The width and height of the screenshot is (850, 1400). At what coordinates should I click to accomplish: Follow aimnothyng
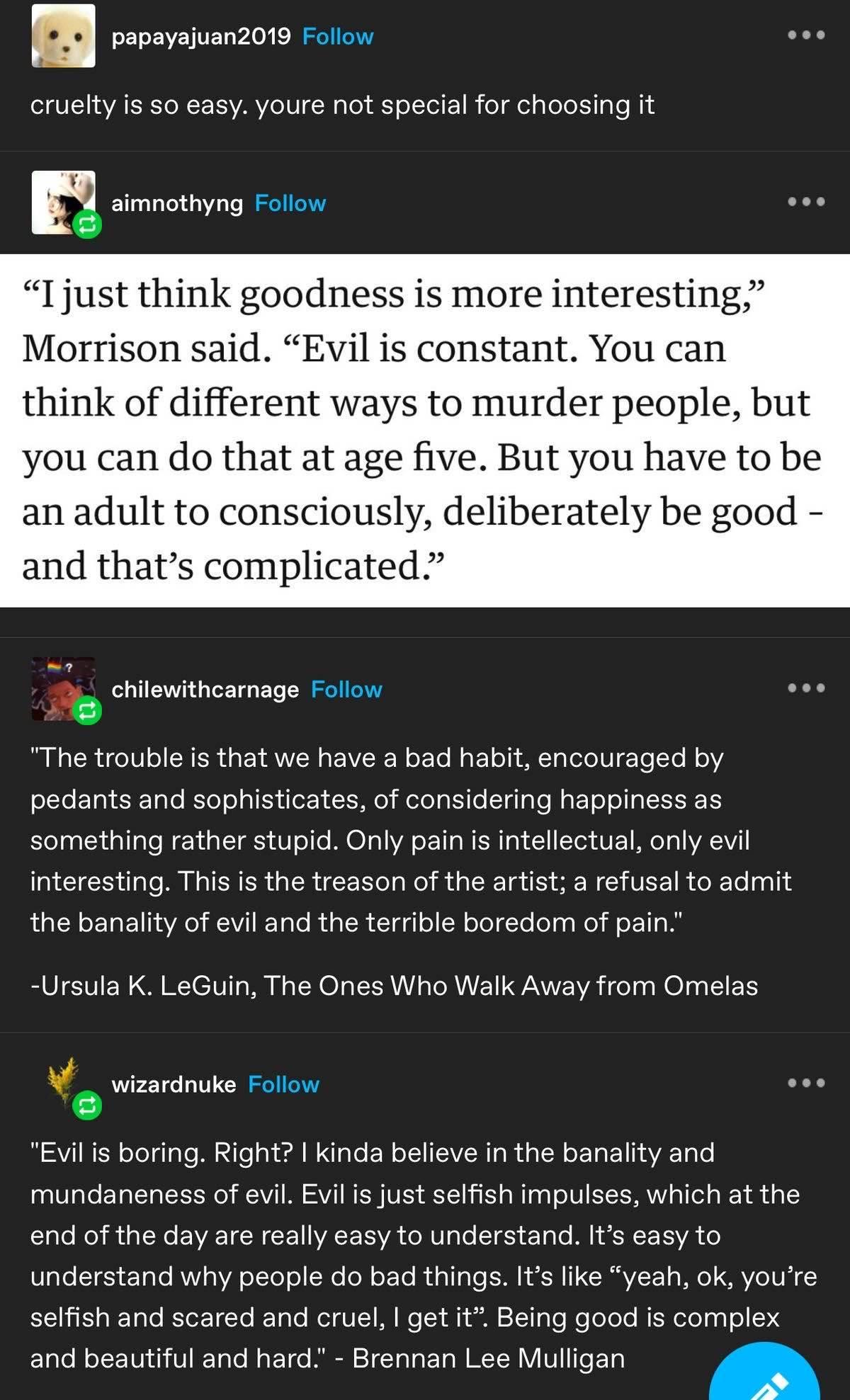click(290, 203)
